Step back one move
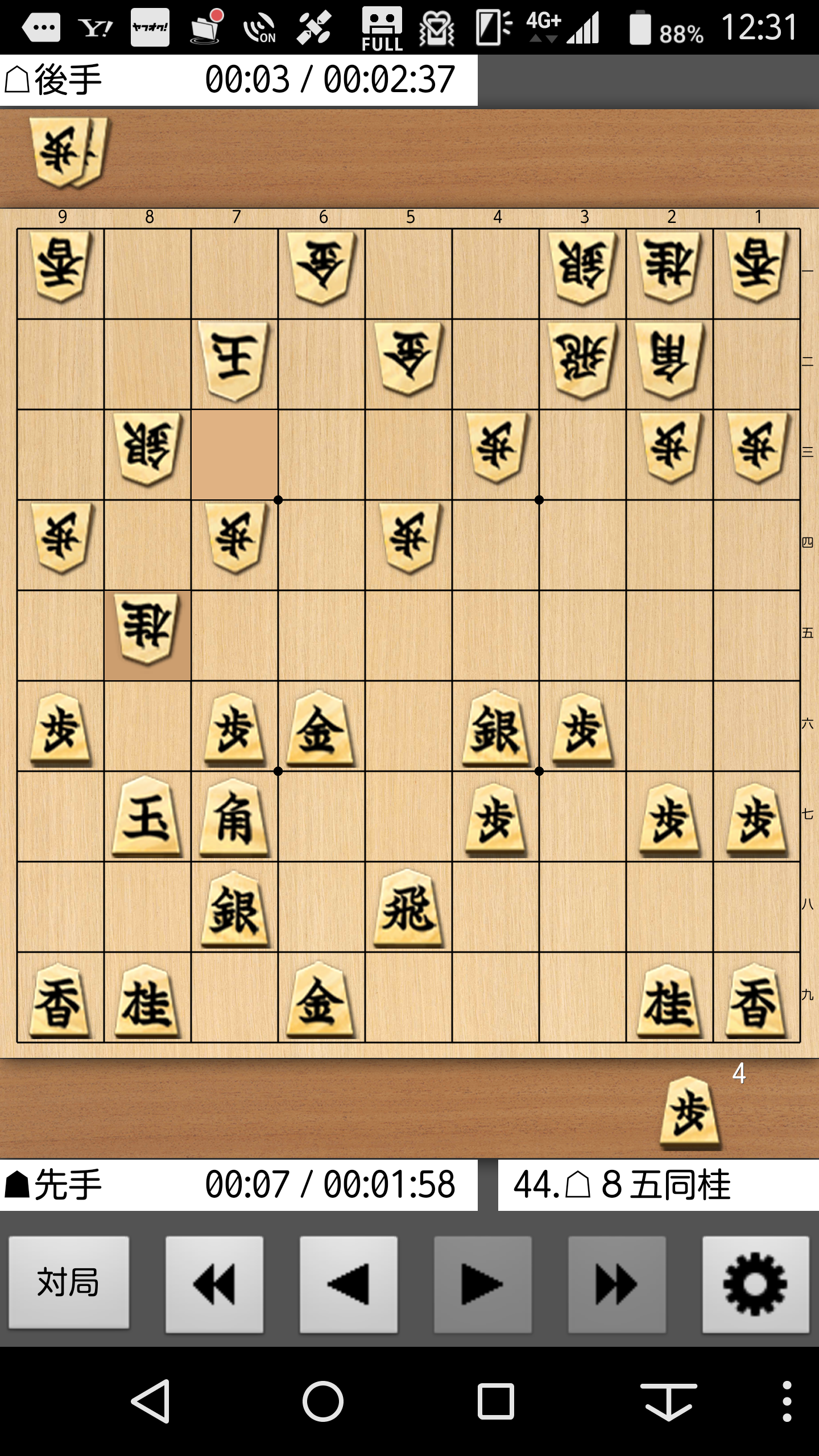This screenshot has height=1456, width=819. tap(348, 1284)
